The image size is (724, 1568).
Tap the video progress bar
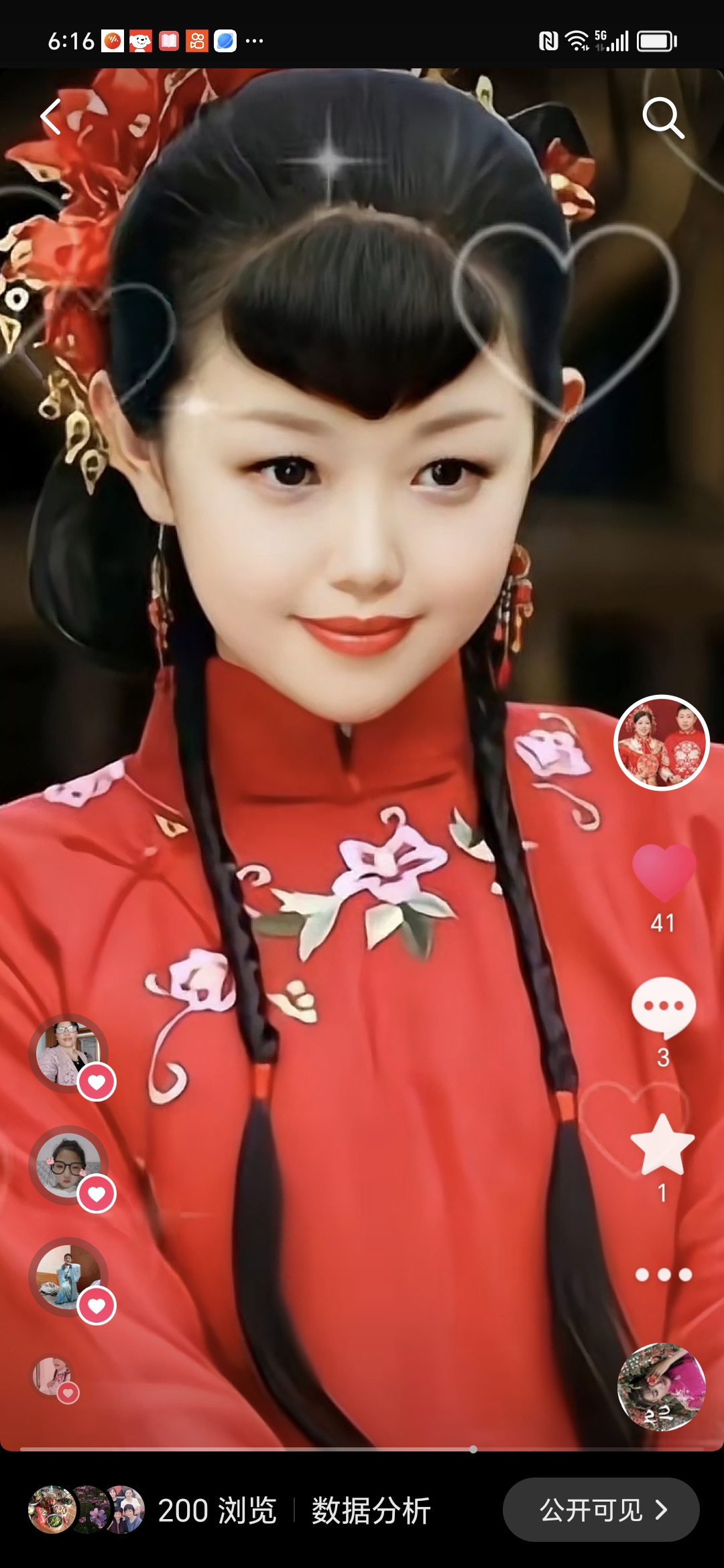(362, 1449)
